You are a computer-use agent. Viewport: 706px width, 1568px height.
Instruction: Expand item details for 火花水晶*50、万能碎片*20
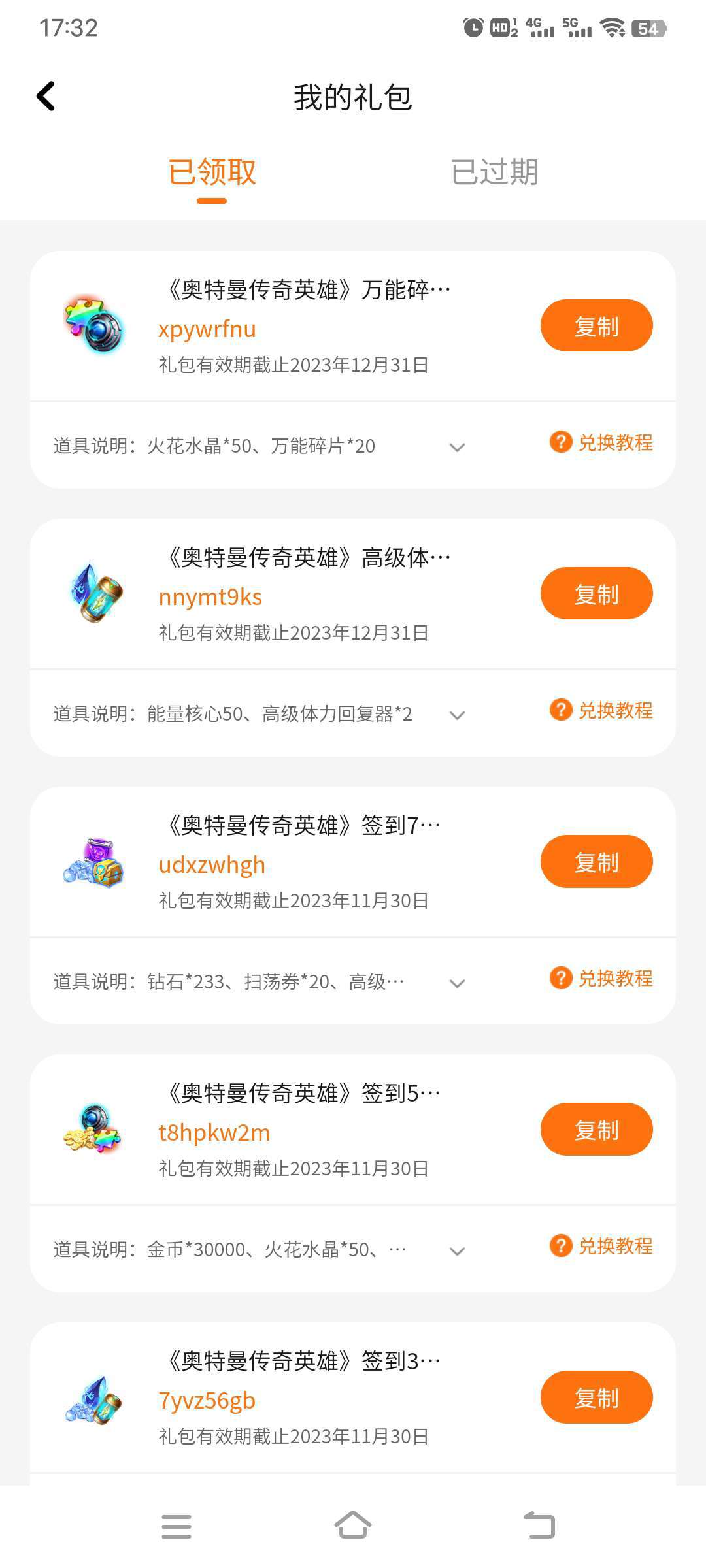coord(457,447)
